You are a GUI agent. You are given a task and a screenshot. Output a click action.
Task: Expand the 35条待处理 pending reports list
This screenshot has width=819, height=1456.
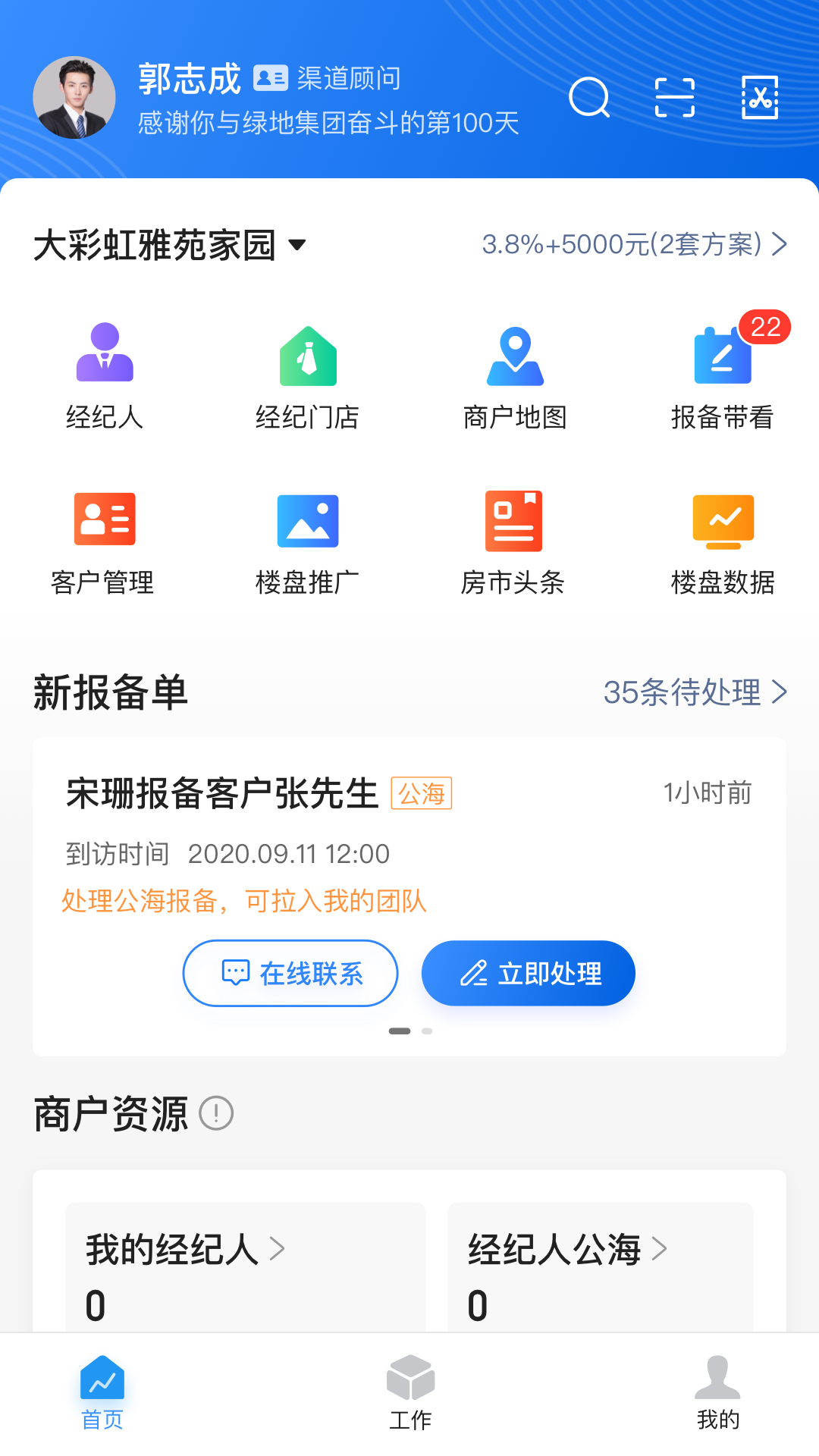pyautogui.click(x=695, y=692)
